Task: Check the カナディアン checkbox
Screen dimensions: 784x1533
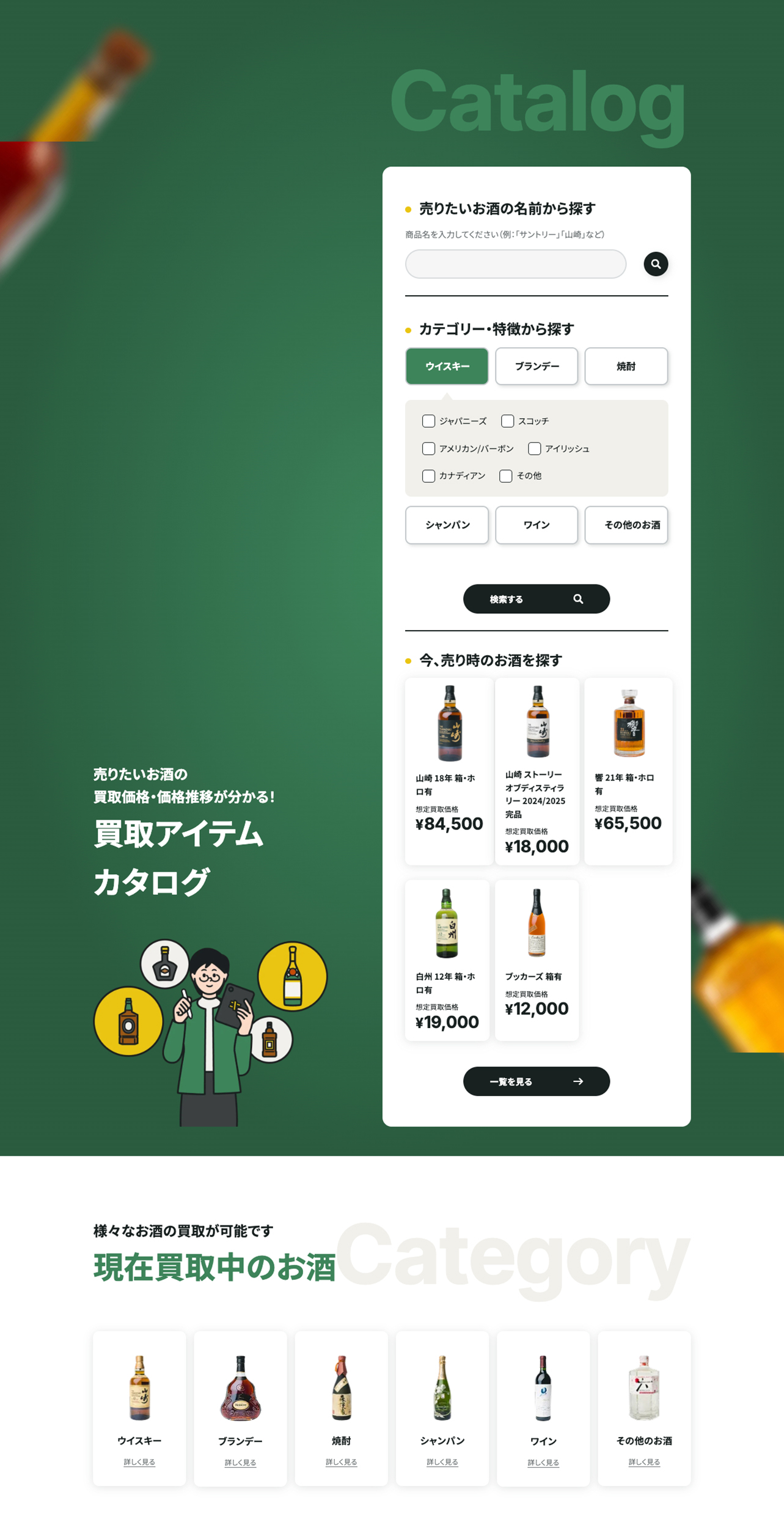Action: point(428,476)
